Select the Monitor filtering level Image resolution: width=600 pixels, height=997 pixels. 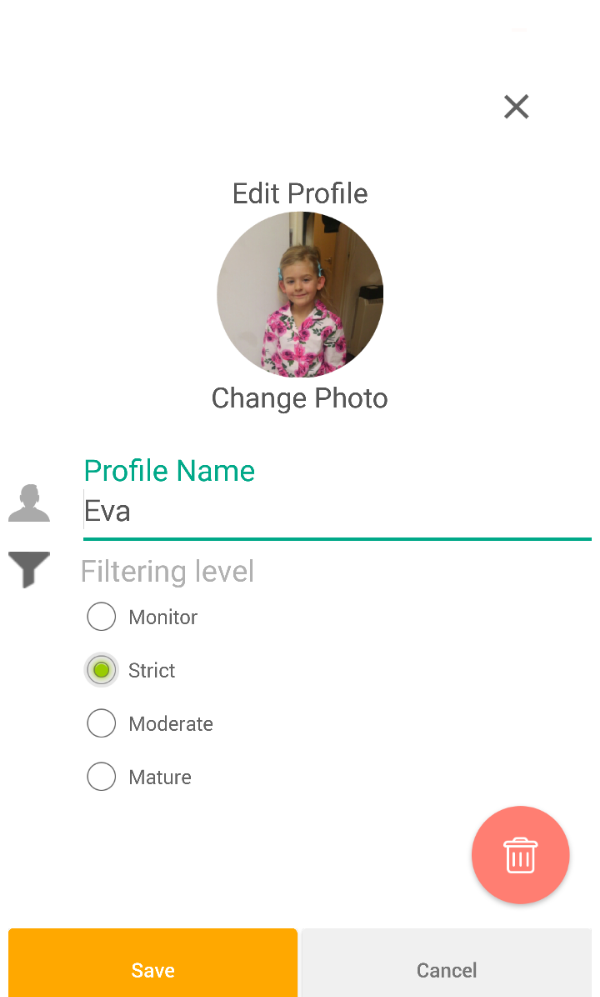(x=101, y=617)
